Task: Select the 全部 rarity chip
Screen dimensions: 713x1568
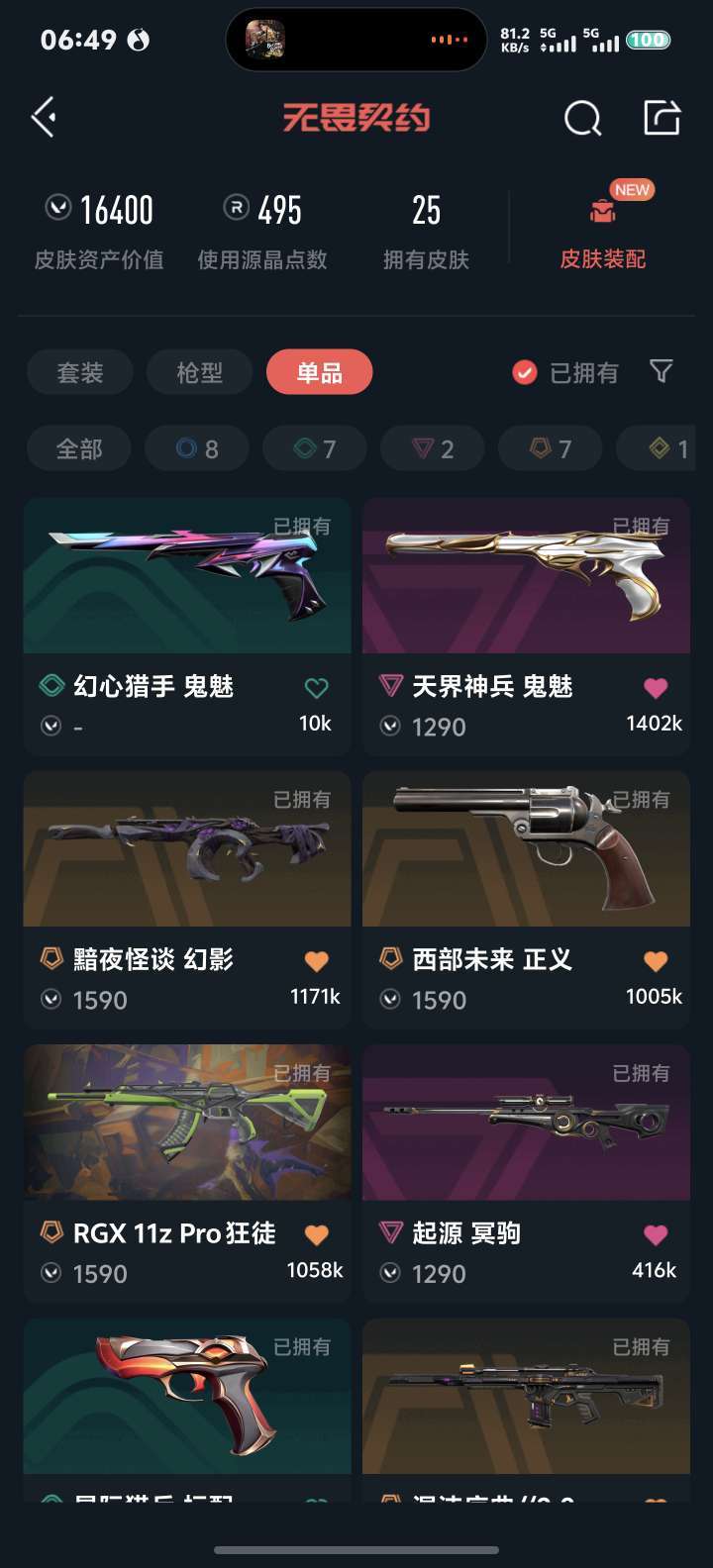Action: tap(79, 449)
